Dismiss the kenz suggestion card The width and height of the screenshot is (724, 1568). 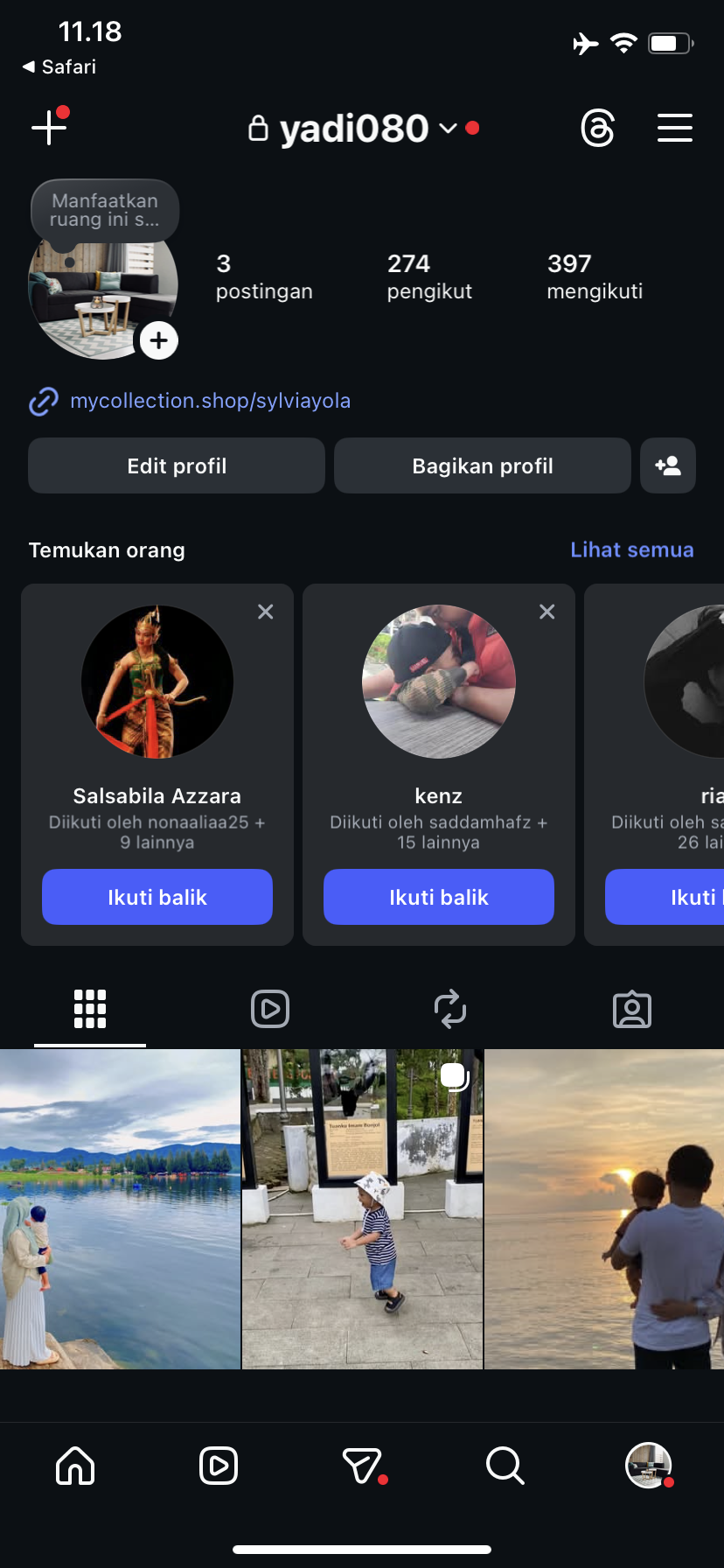pos(547,612)
